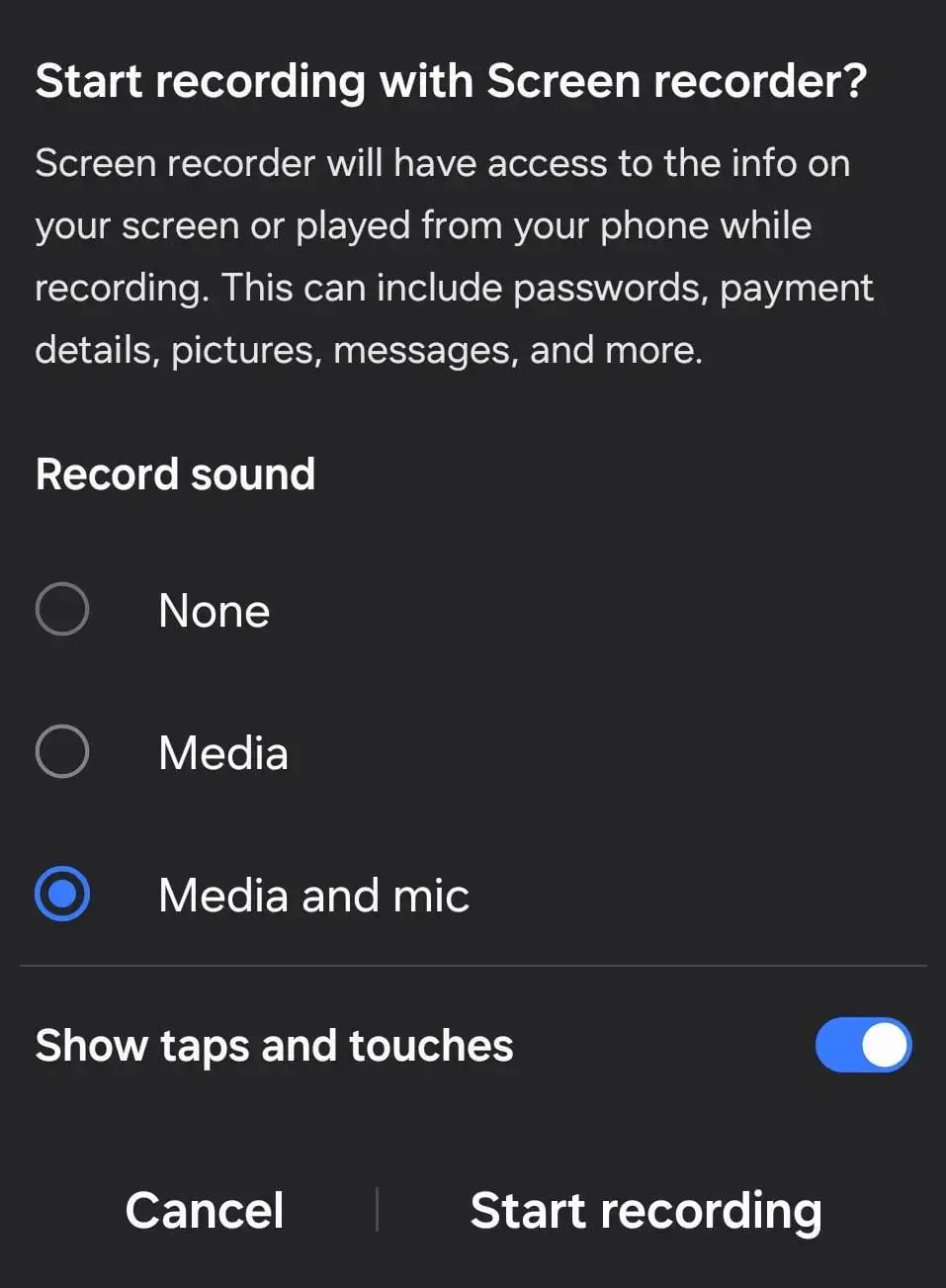946x1288 pixels.
Task: Choose Media as the recorded sound
Action: [62, 751]
